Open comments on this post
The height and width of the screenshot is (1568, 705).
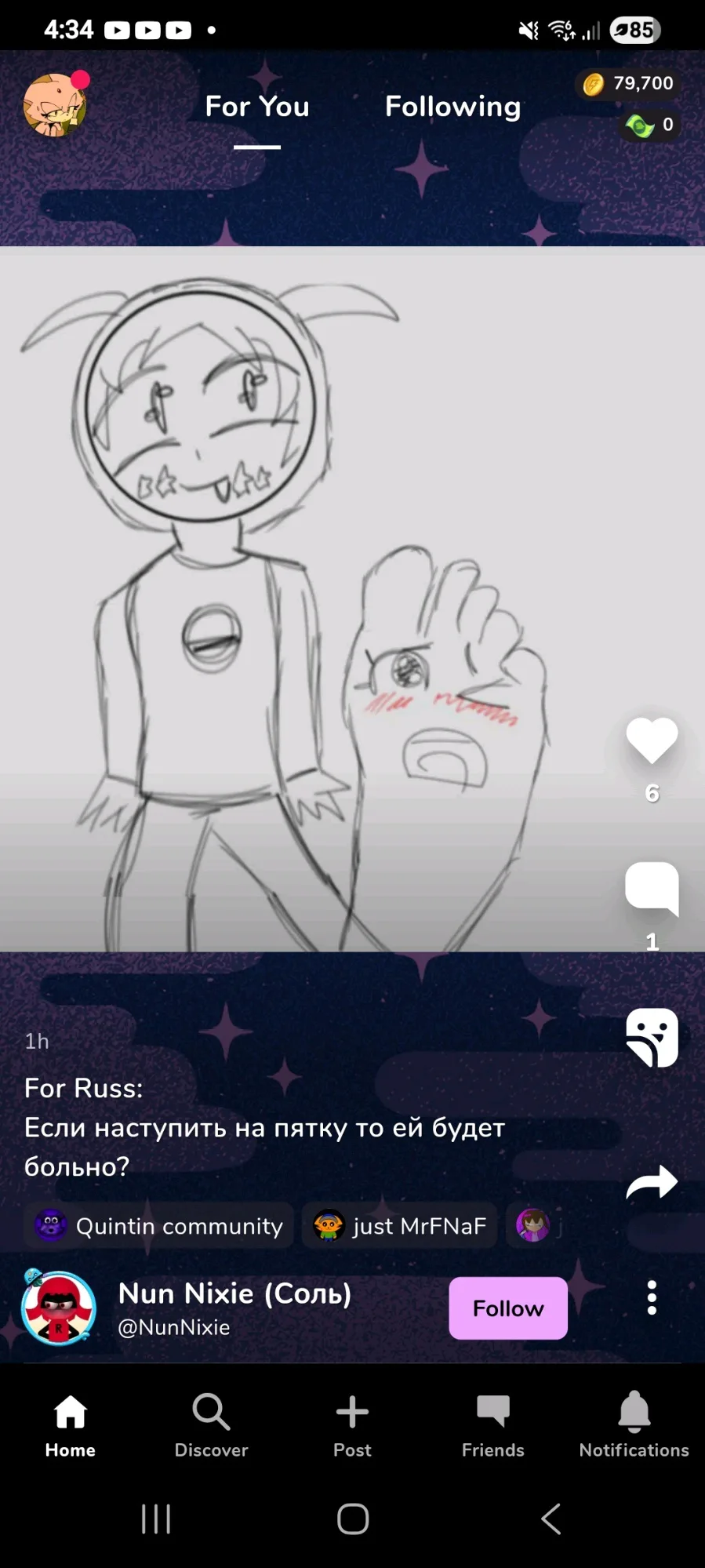652,889
